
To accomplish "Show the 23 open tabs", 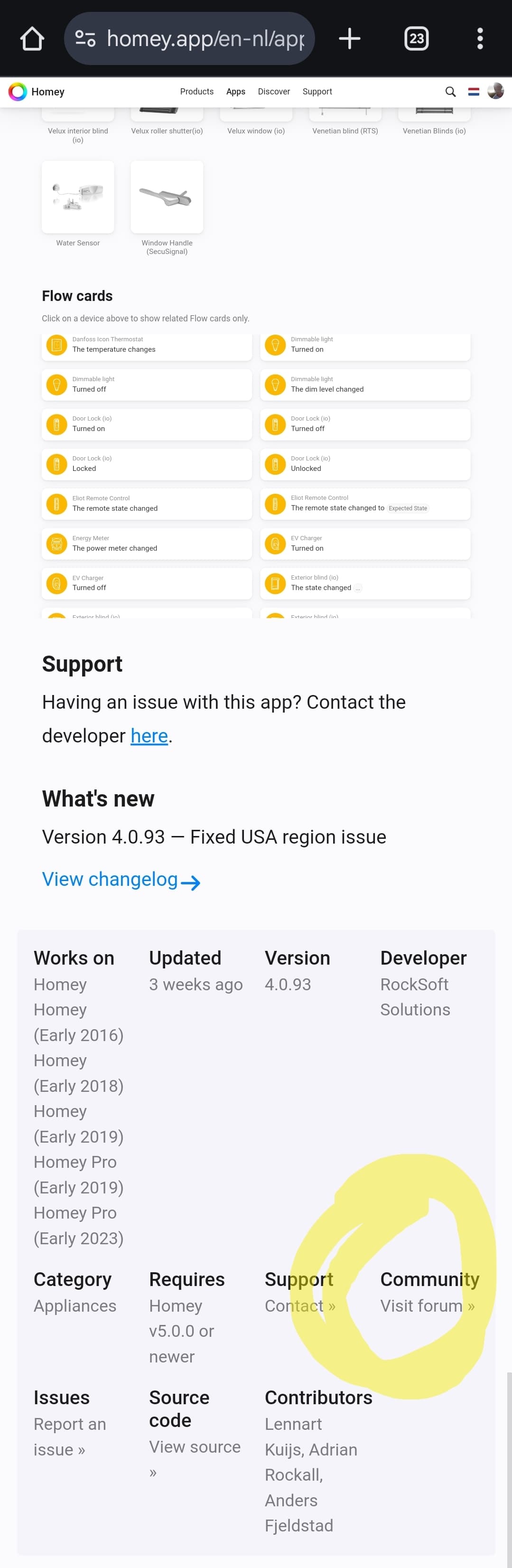I will pyautogui.click(x=416, y=39).
